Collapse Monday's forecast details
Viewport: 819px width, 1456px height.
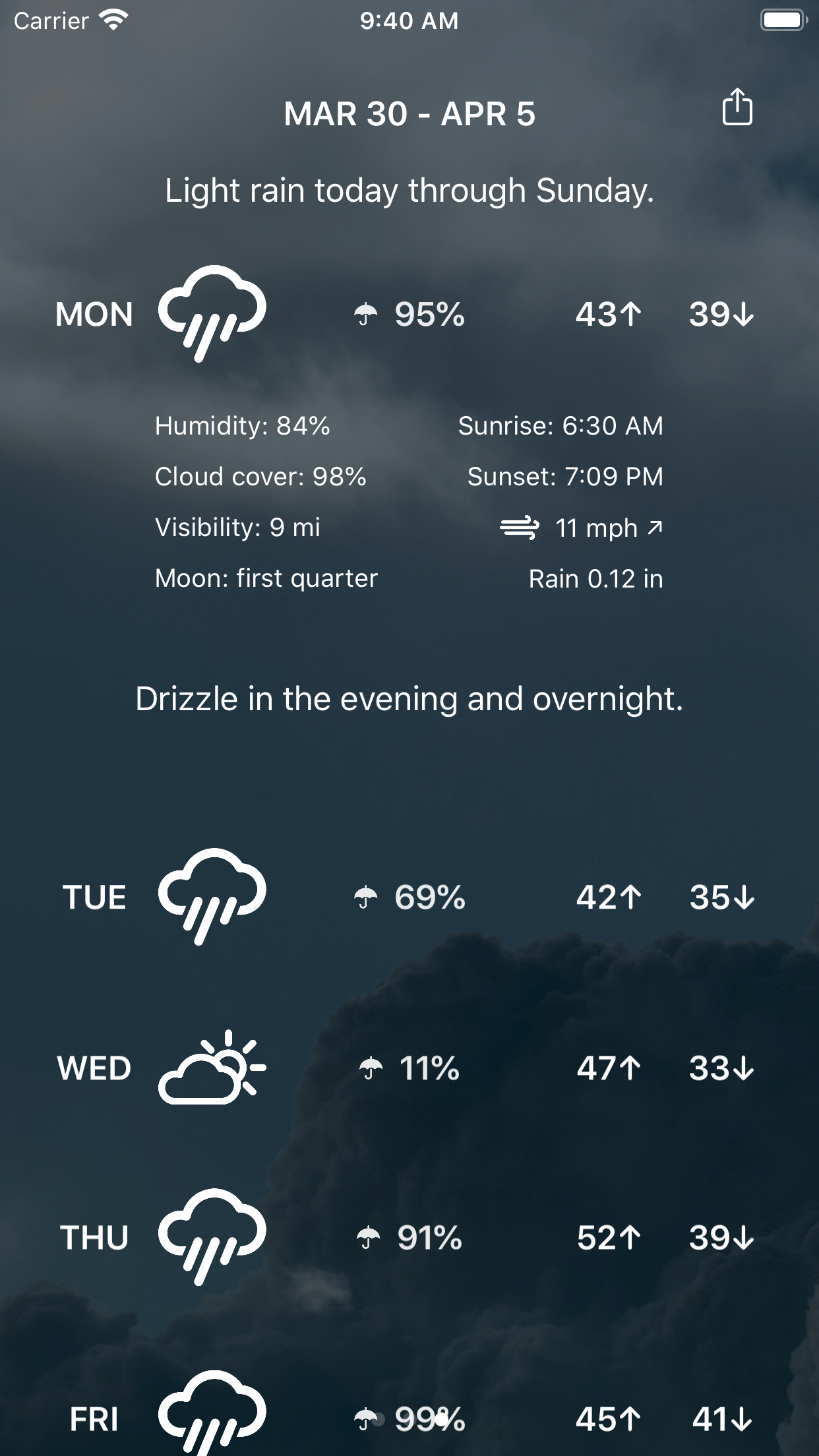pos(409,314)
